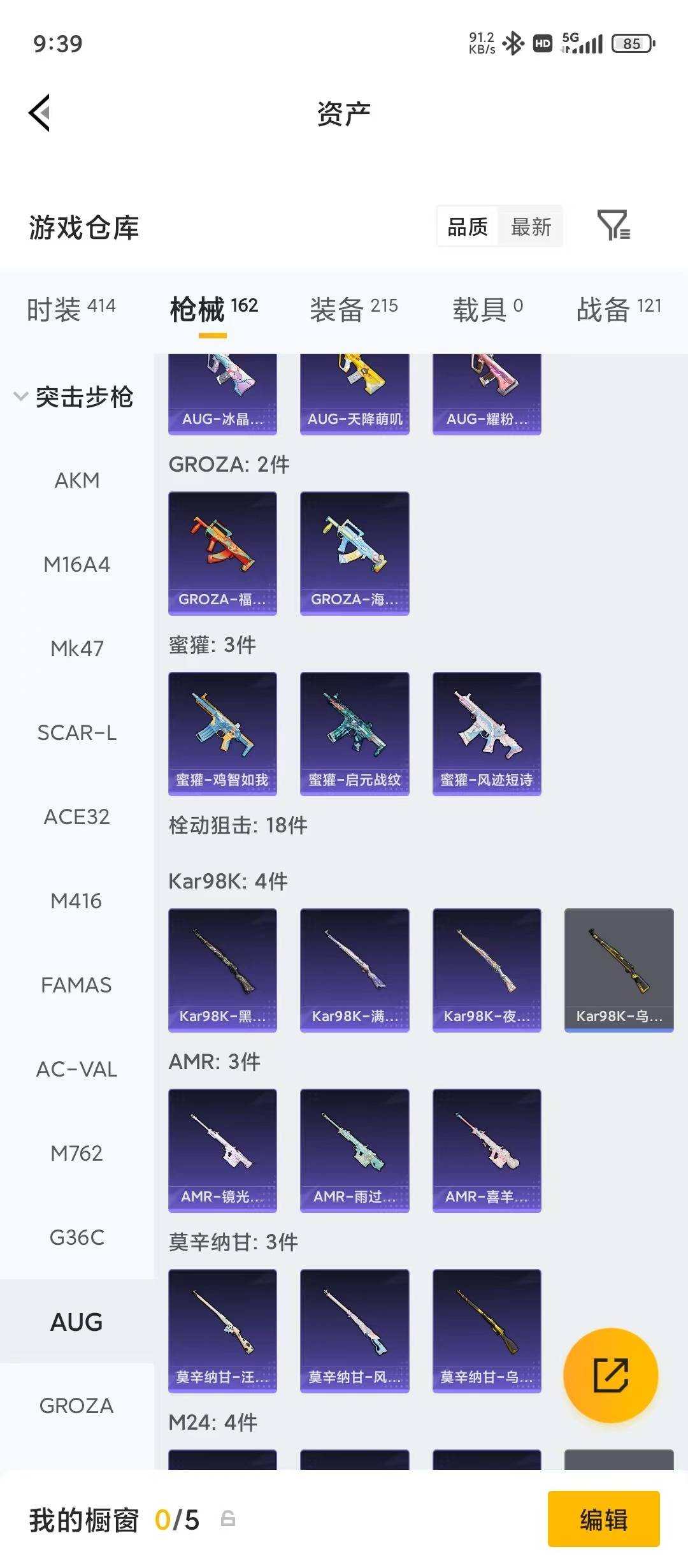This screenshot has height=1568, width=688.
Task: Tap the orange share floating button
Action: (x=610, y=1375)
